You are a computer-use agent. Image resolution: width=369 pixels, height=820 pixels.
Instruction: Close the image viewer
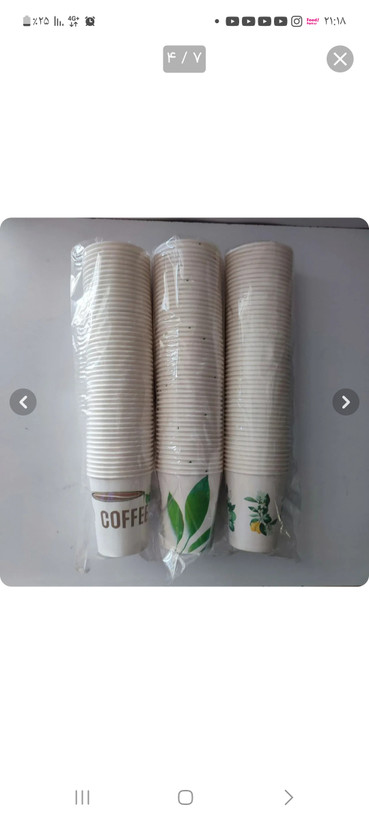point(340,59)
